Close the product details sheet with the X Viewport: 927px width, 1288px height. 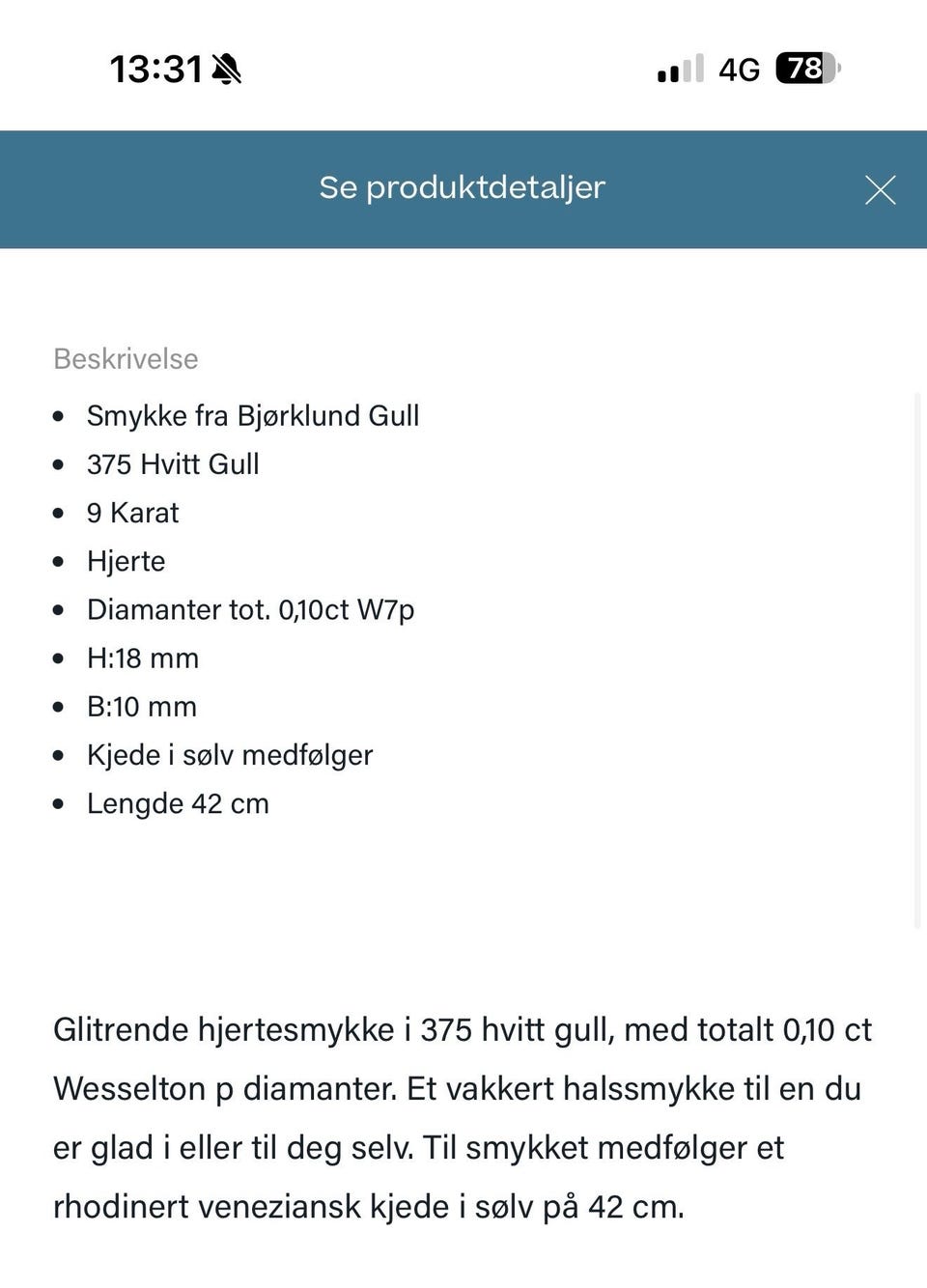click(880, 189)
